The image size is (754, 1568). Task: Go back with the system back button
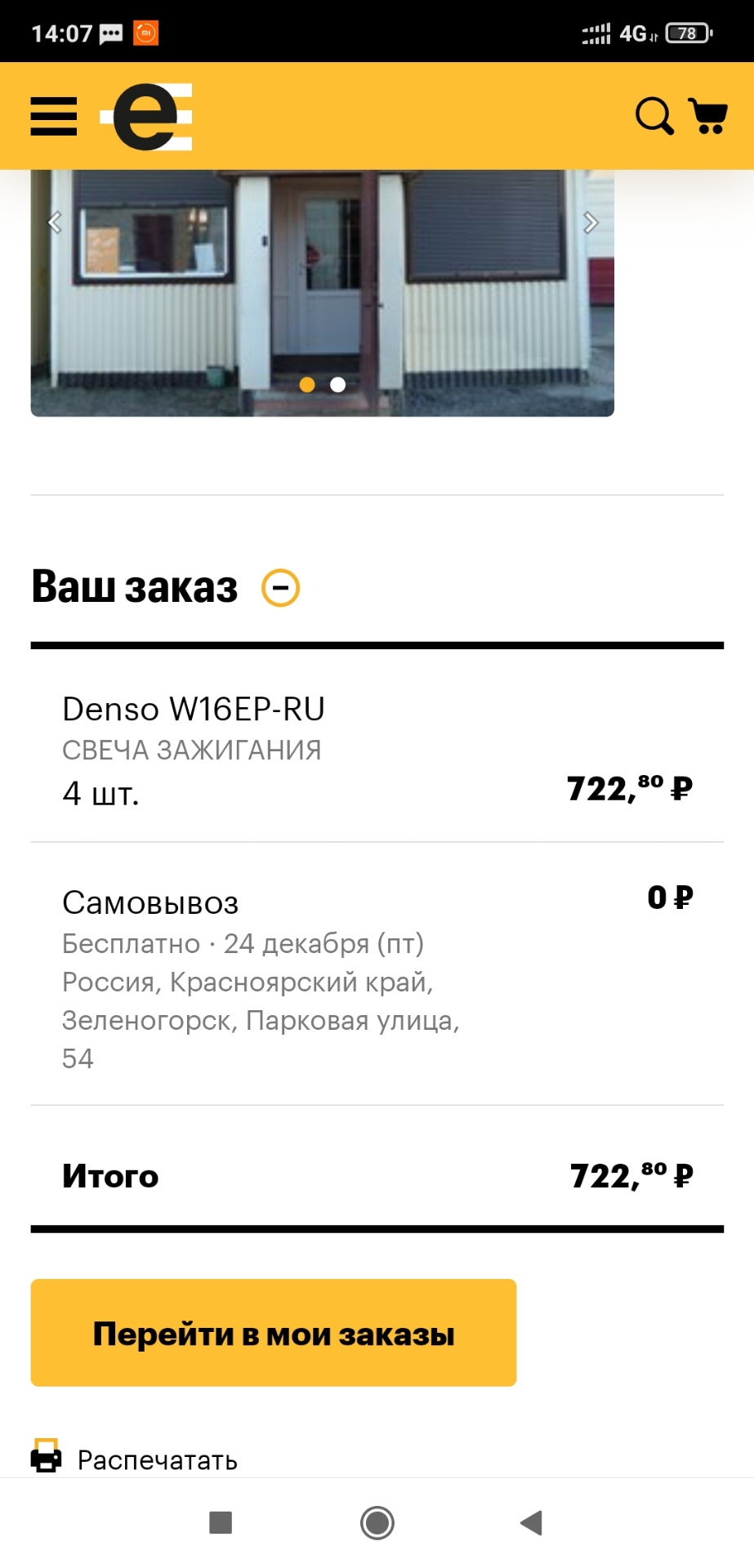pyautogui.click(x=531, y=1522)
